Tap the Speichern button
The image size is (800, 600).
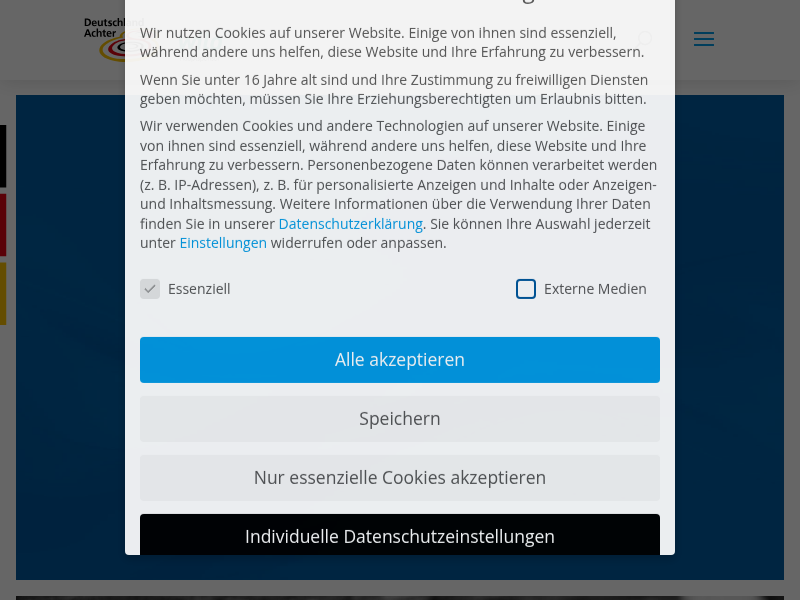pyautogui.click(x=400, y=419)
